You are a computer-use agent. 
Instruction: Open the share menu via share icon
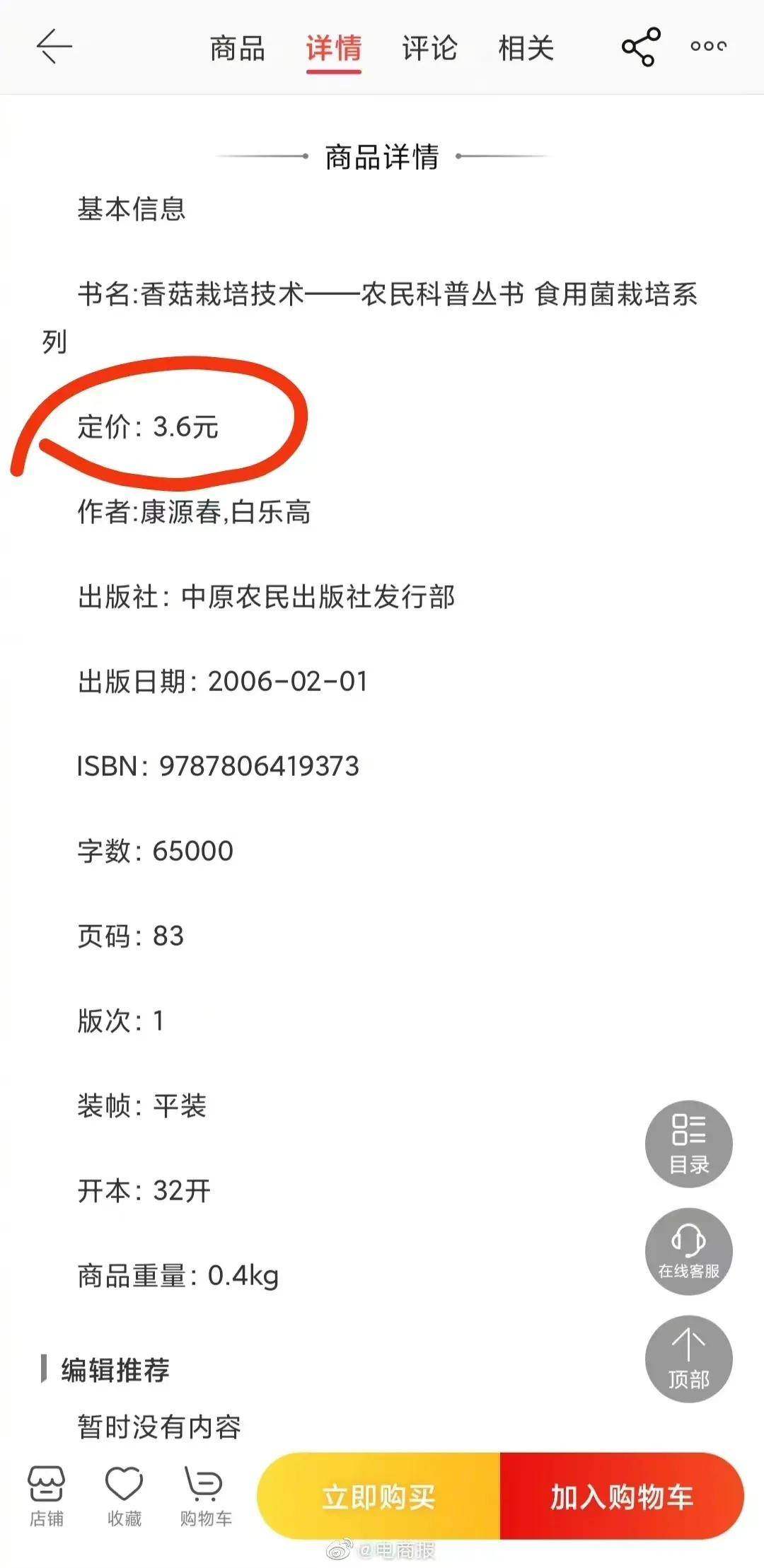point(639,47)
